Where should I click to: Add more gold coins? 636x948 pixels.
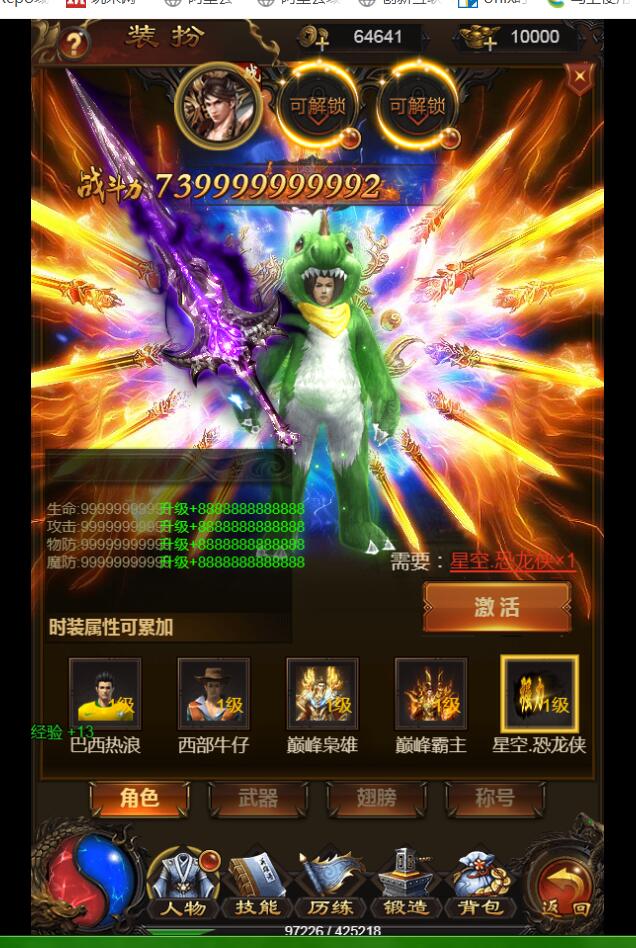(317, 39)
